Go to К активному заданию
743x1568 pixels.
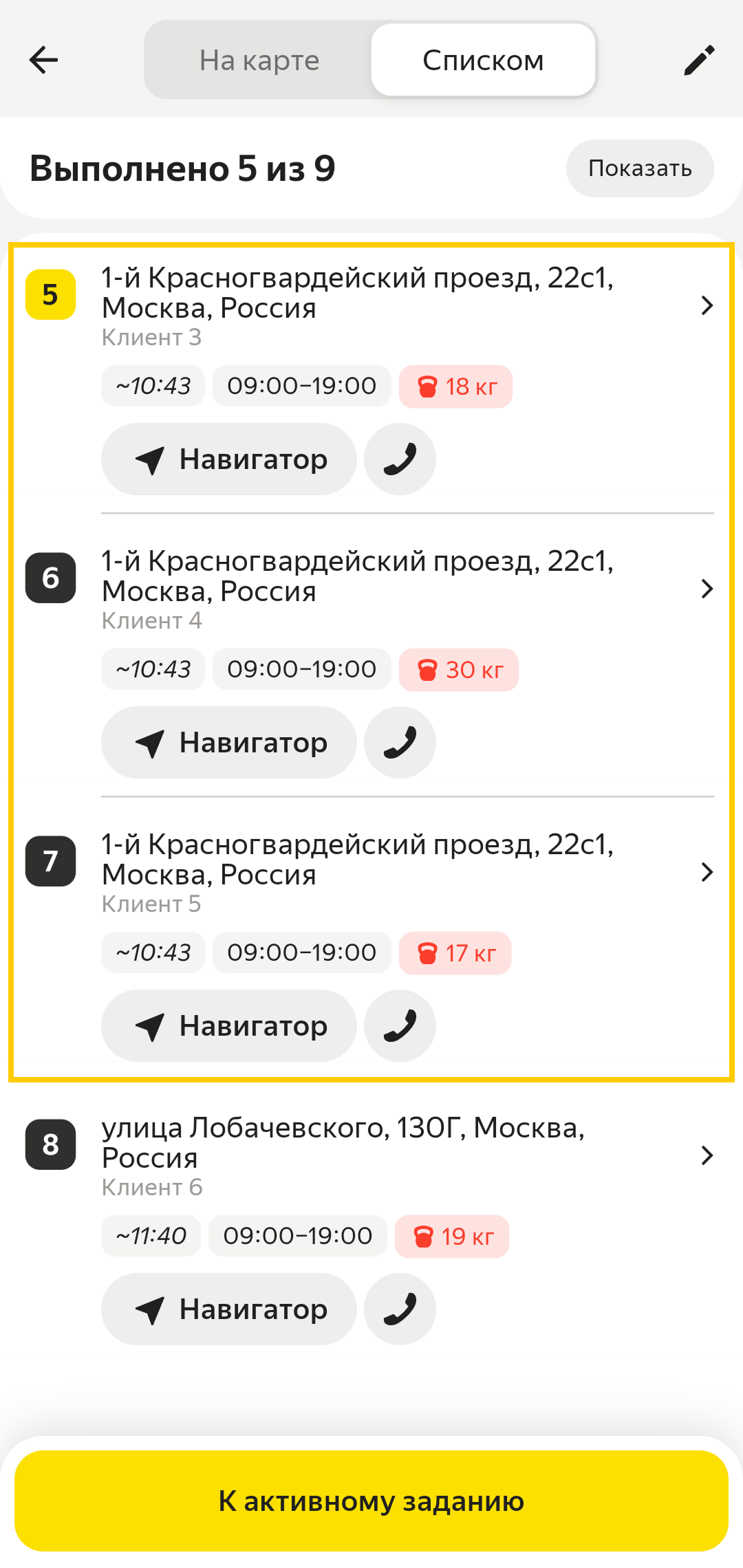pyautogui.click(x=371, y=1501)
